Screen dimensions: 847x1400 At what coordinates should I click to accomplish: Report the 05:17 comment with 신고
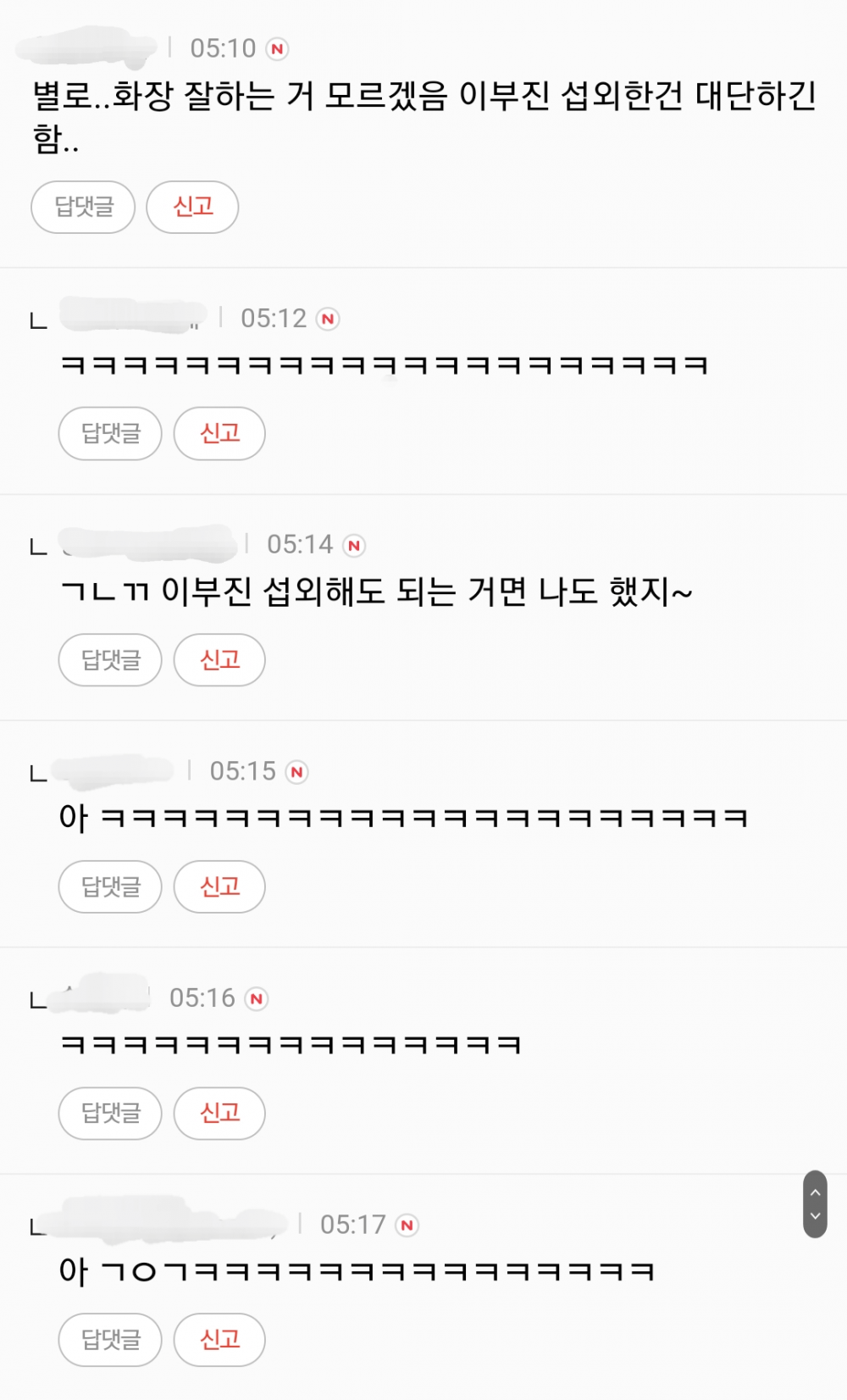[x=219, y=1340]
